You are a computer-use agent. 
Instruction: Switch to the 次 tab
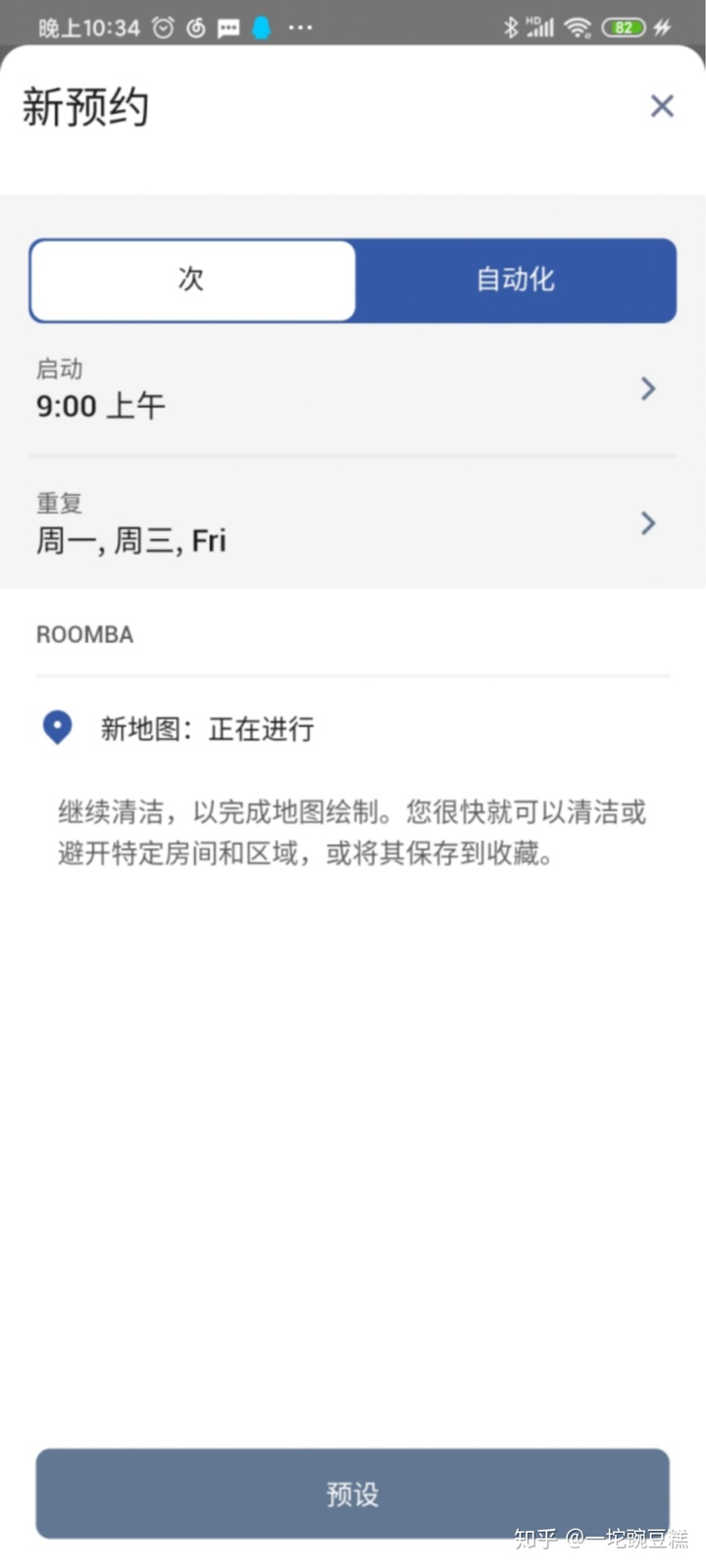(x=192, y=279)
